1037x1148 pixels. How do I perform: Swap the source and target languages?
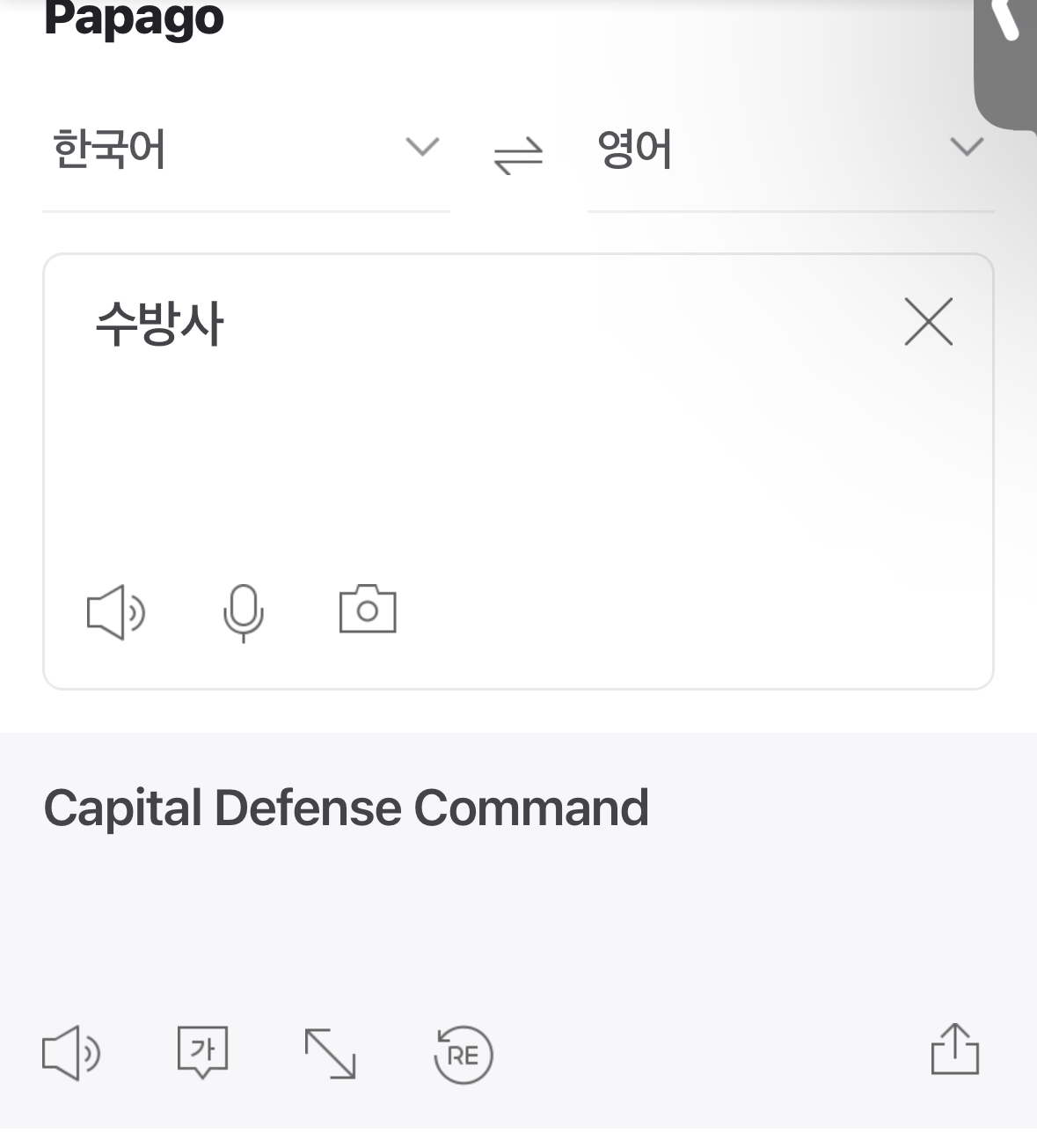click(x=518, y=156)
